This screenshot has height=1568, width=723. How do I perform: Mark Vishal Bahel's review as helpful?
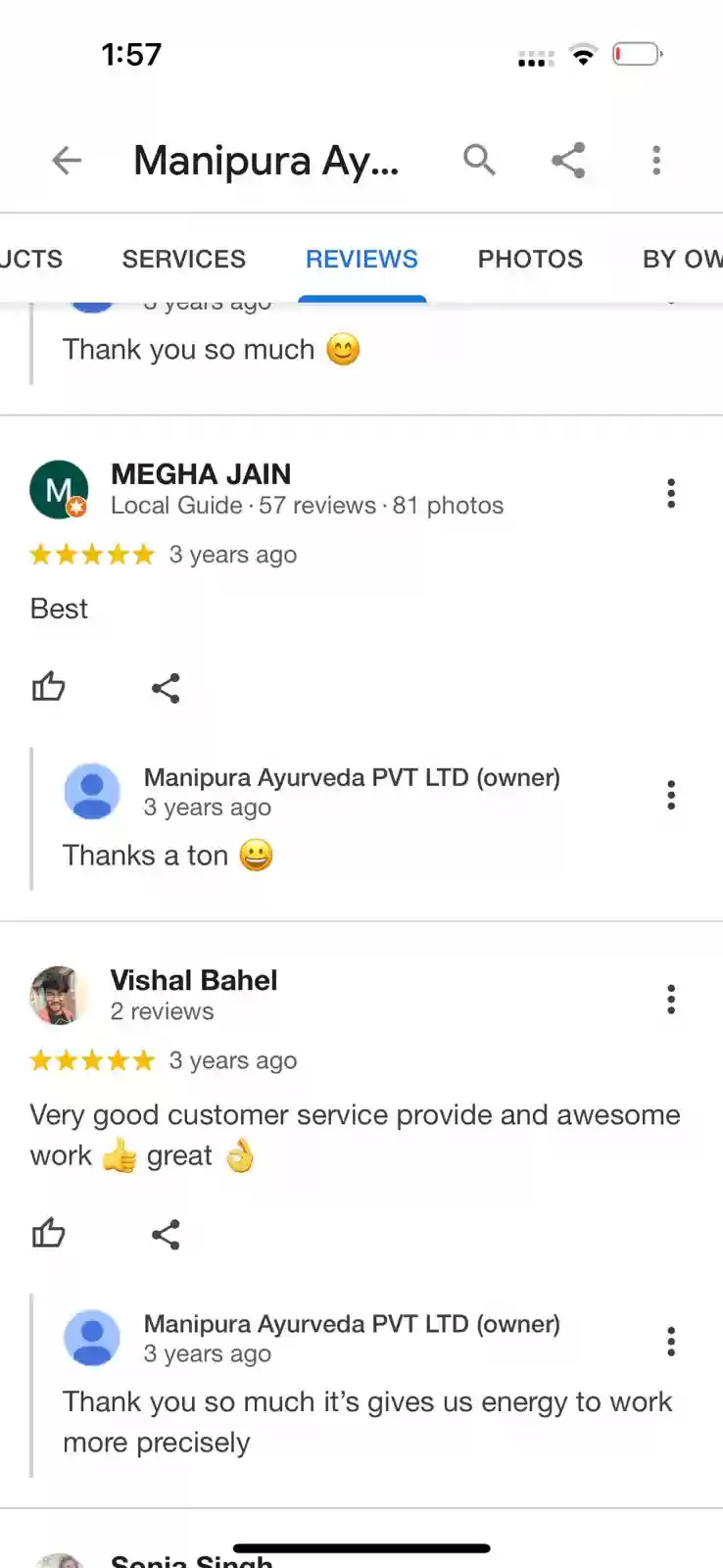click(48, 1233)
